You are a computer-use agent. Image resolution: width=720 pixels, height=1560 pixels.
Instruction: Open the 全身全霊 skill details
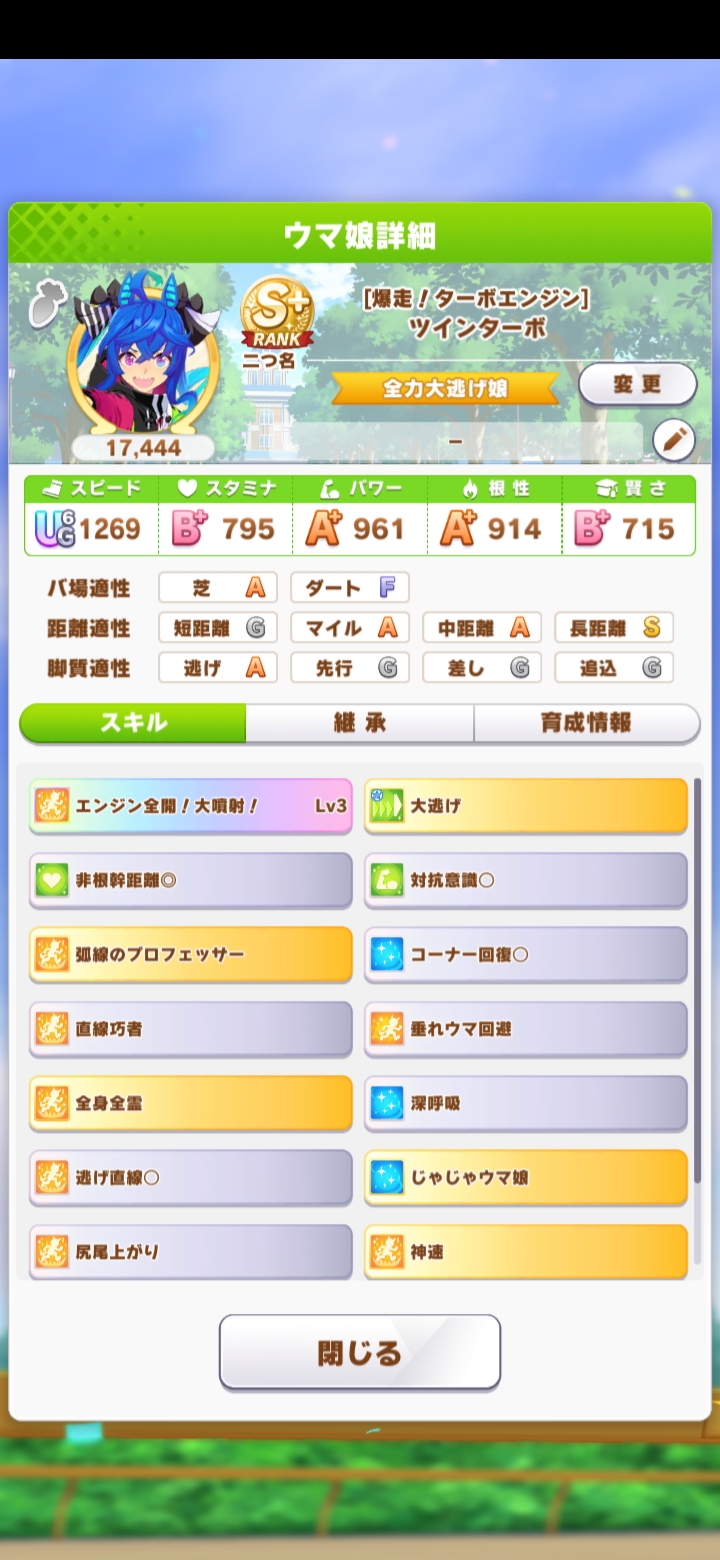click(x=190, y=1103)
